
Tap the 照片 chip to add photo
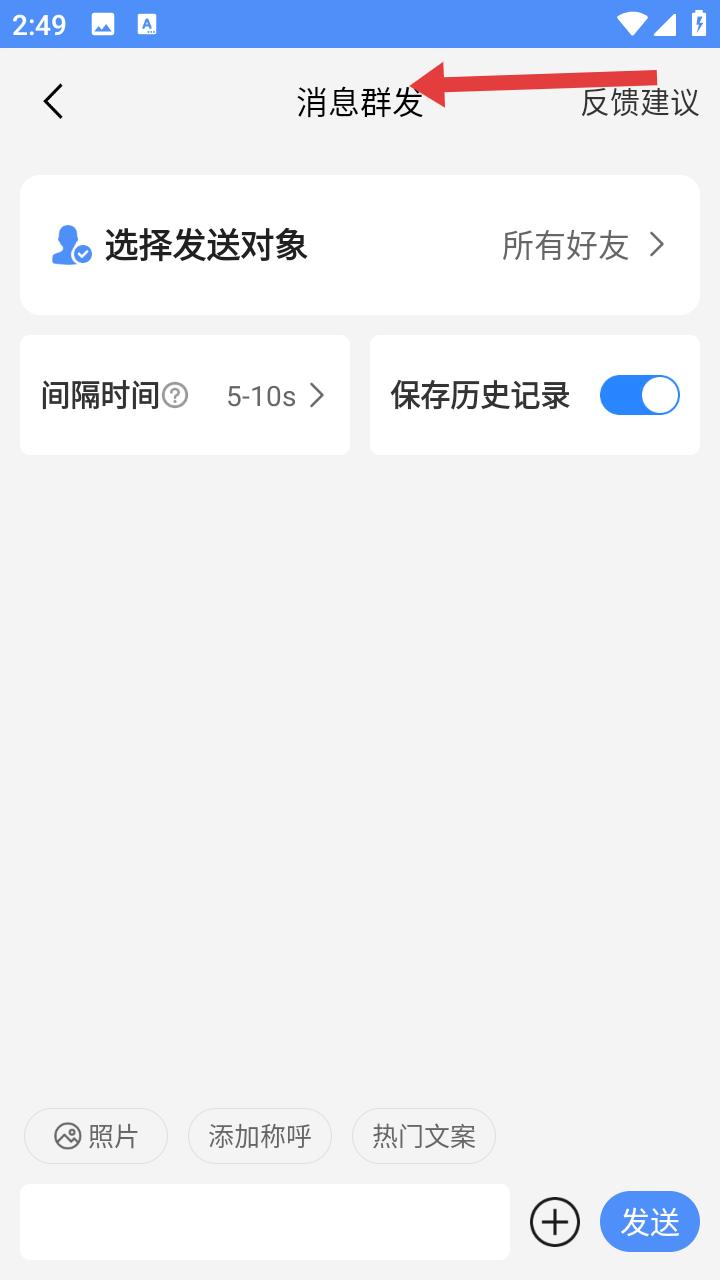[96, 1136]
